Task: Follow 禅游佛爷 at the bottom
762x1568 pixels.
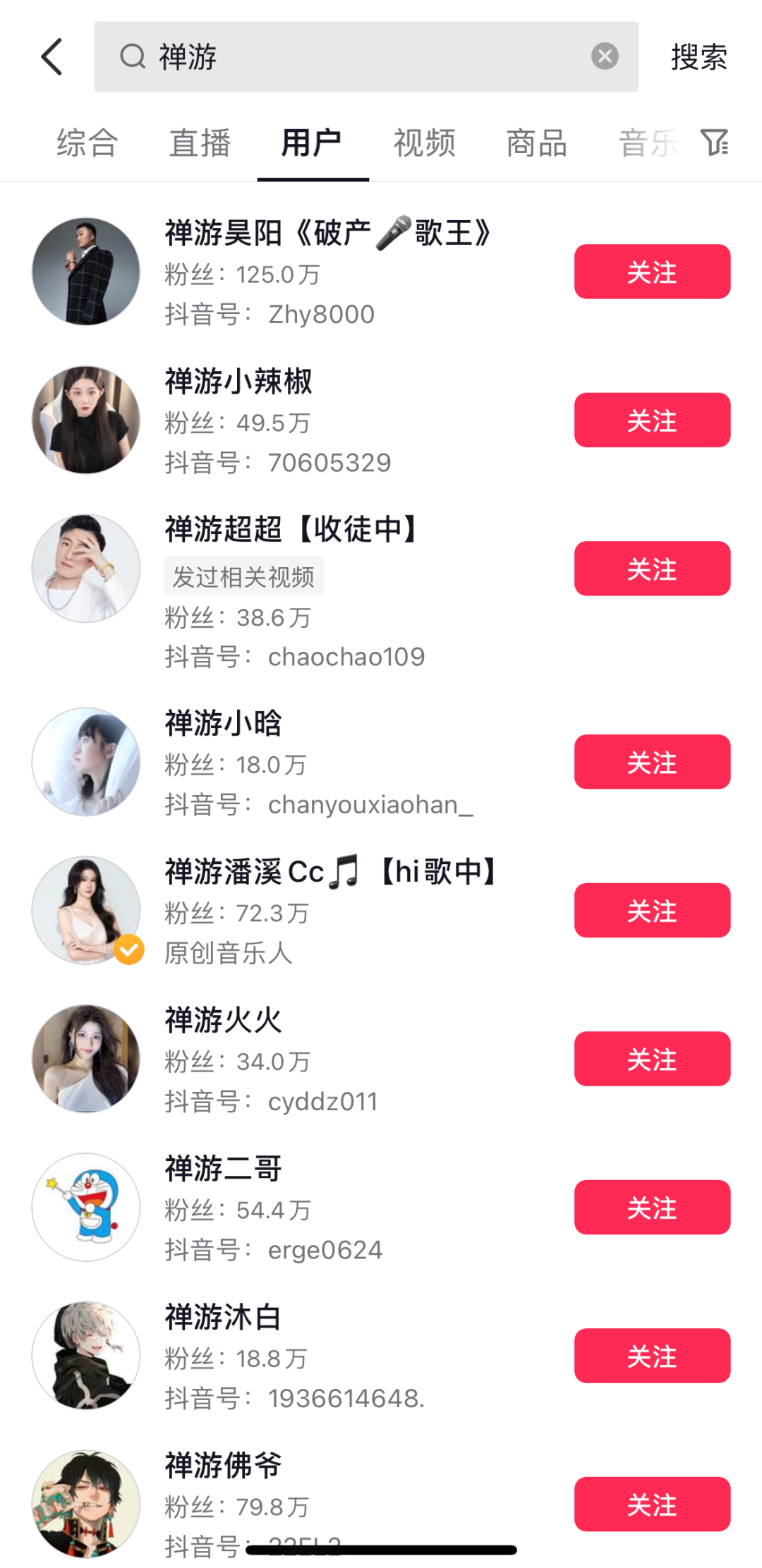Action: pyautogui.click(x=651, y=1505)
